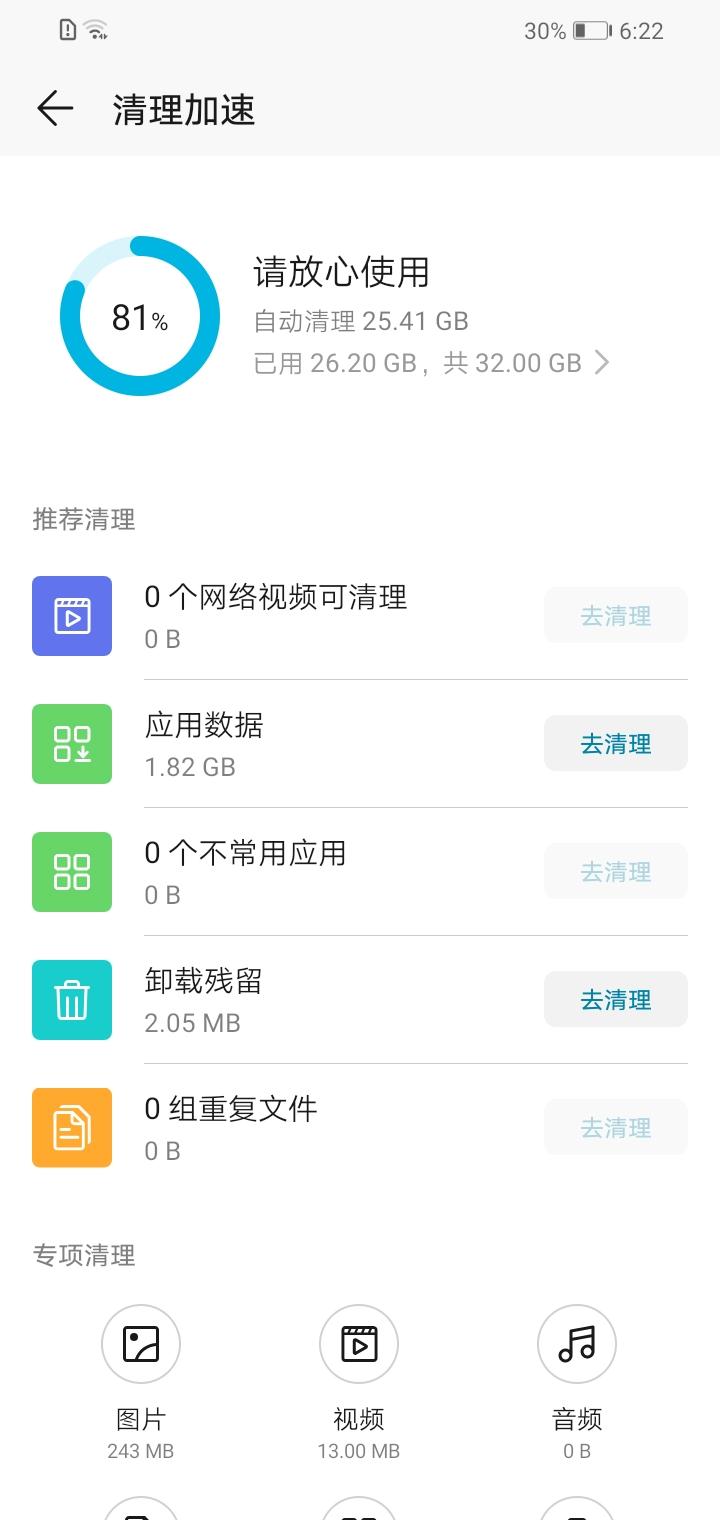Tap the 81% circular progress ring
Screen dimensions: 720x1520
[x=140, y=315]
